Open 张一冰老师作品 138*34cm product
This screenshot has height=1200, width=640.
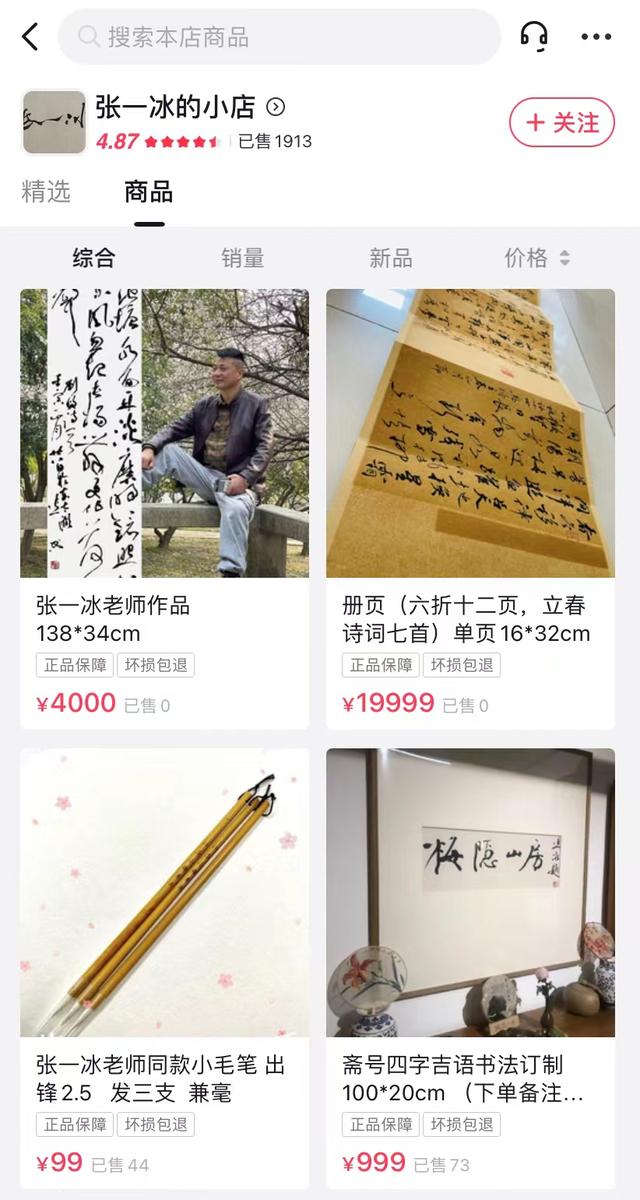point(165,509)
